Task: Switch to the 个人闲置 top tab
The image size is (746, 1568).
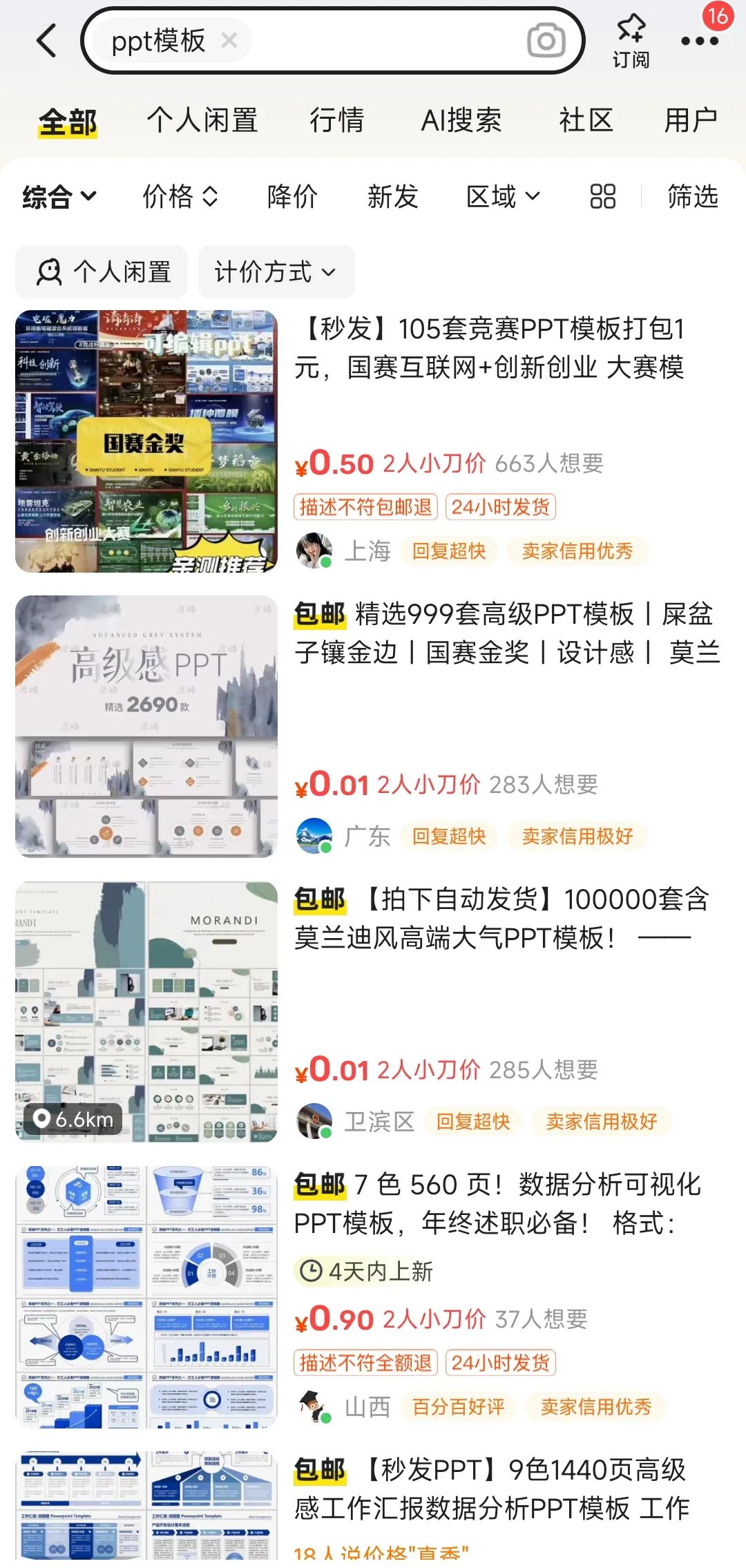Action: tap(202, 121)
